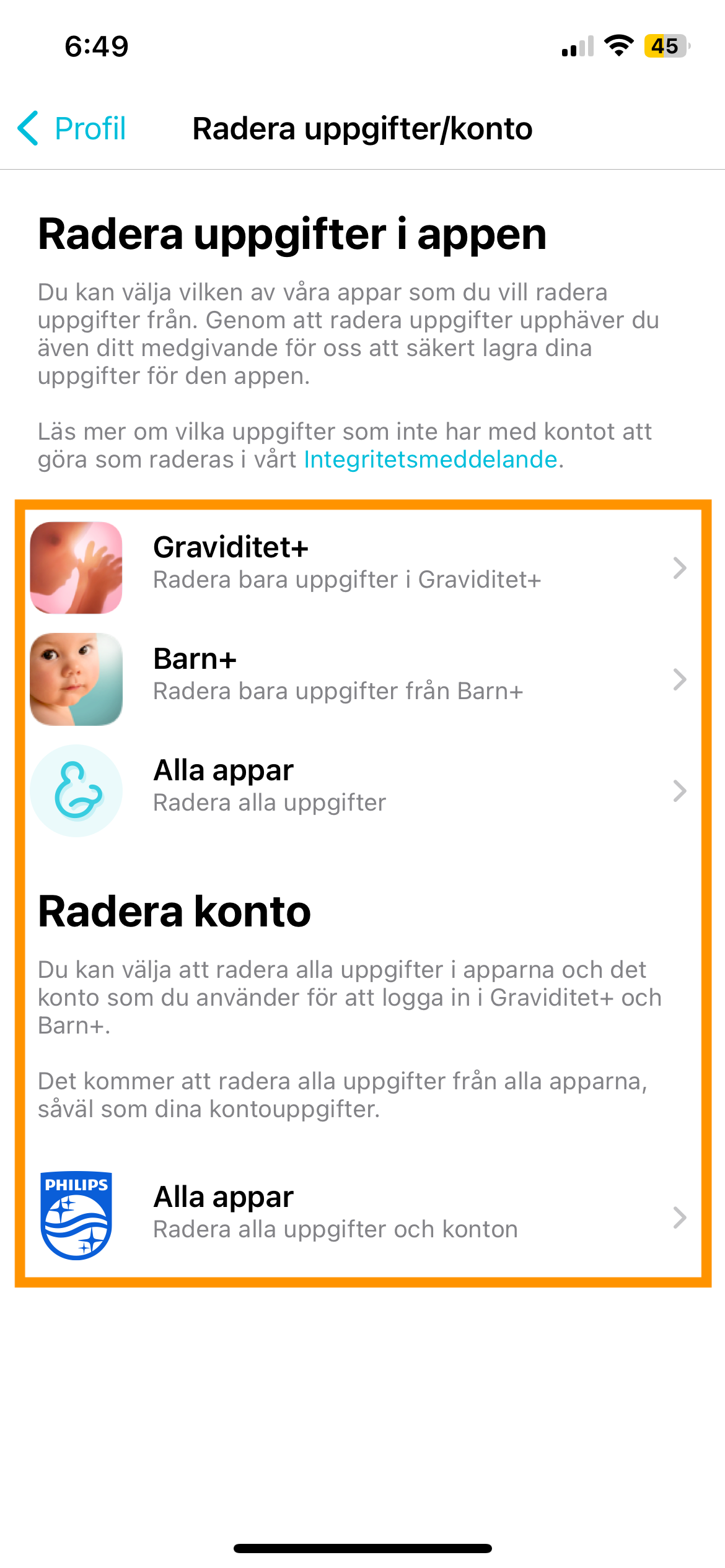Viewport: 725px width, 1568px height.
Task: Go back to Profil
Action: click(x=72, y=129)
